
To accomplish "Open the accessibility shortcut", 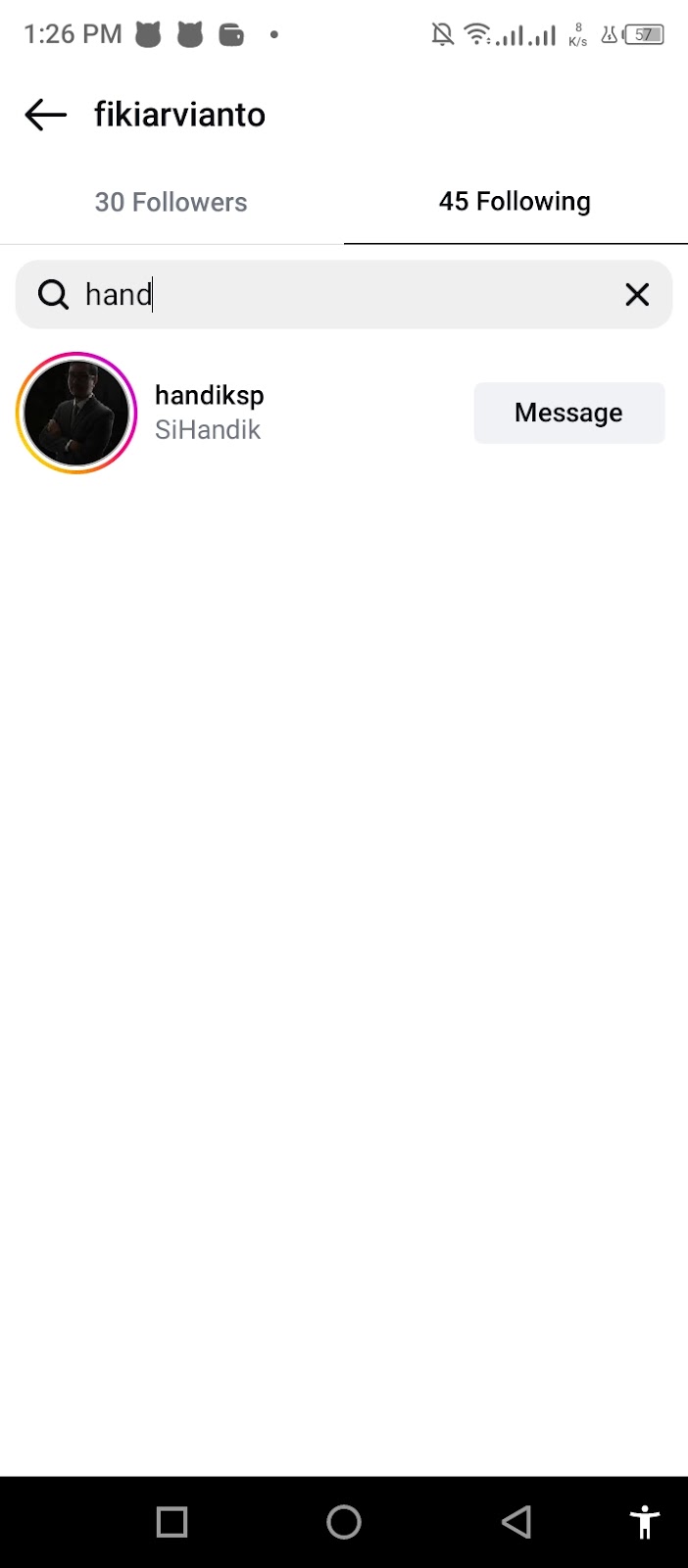I will point(644,1522).
